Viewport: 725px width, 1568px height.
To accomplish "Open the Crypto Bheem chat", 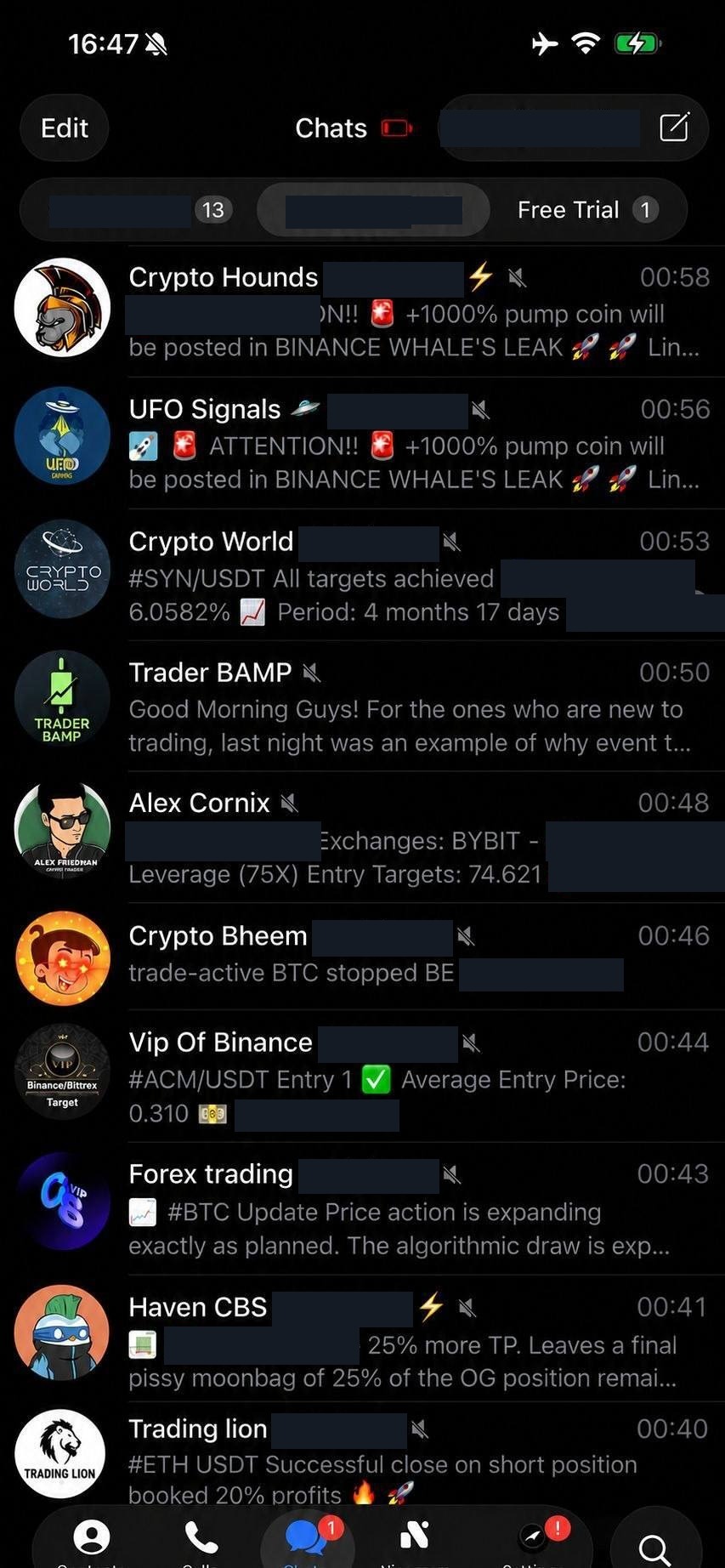I will pos(362,957).
